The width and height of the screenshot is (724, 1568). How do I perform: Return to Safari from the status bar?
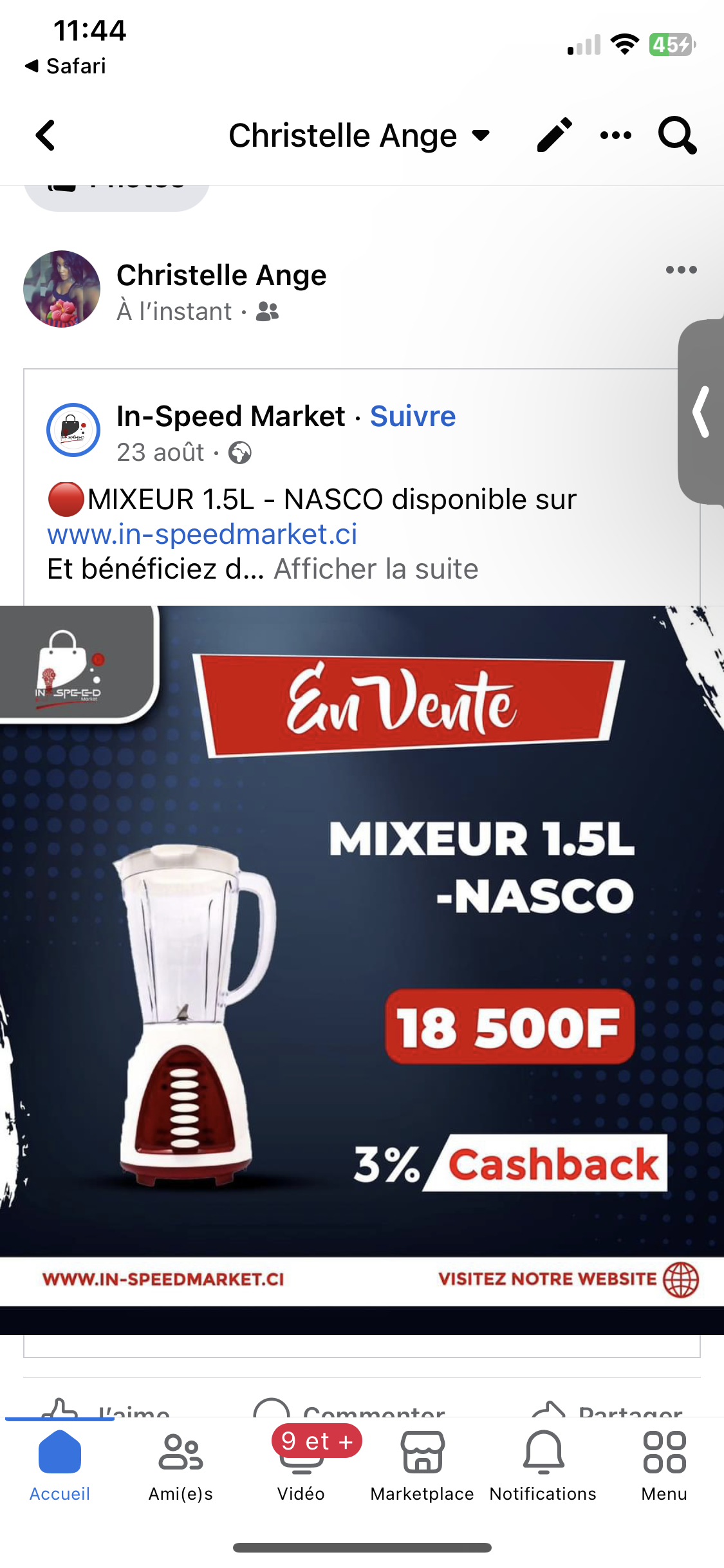66,66
